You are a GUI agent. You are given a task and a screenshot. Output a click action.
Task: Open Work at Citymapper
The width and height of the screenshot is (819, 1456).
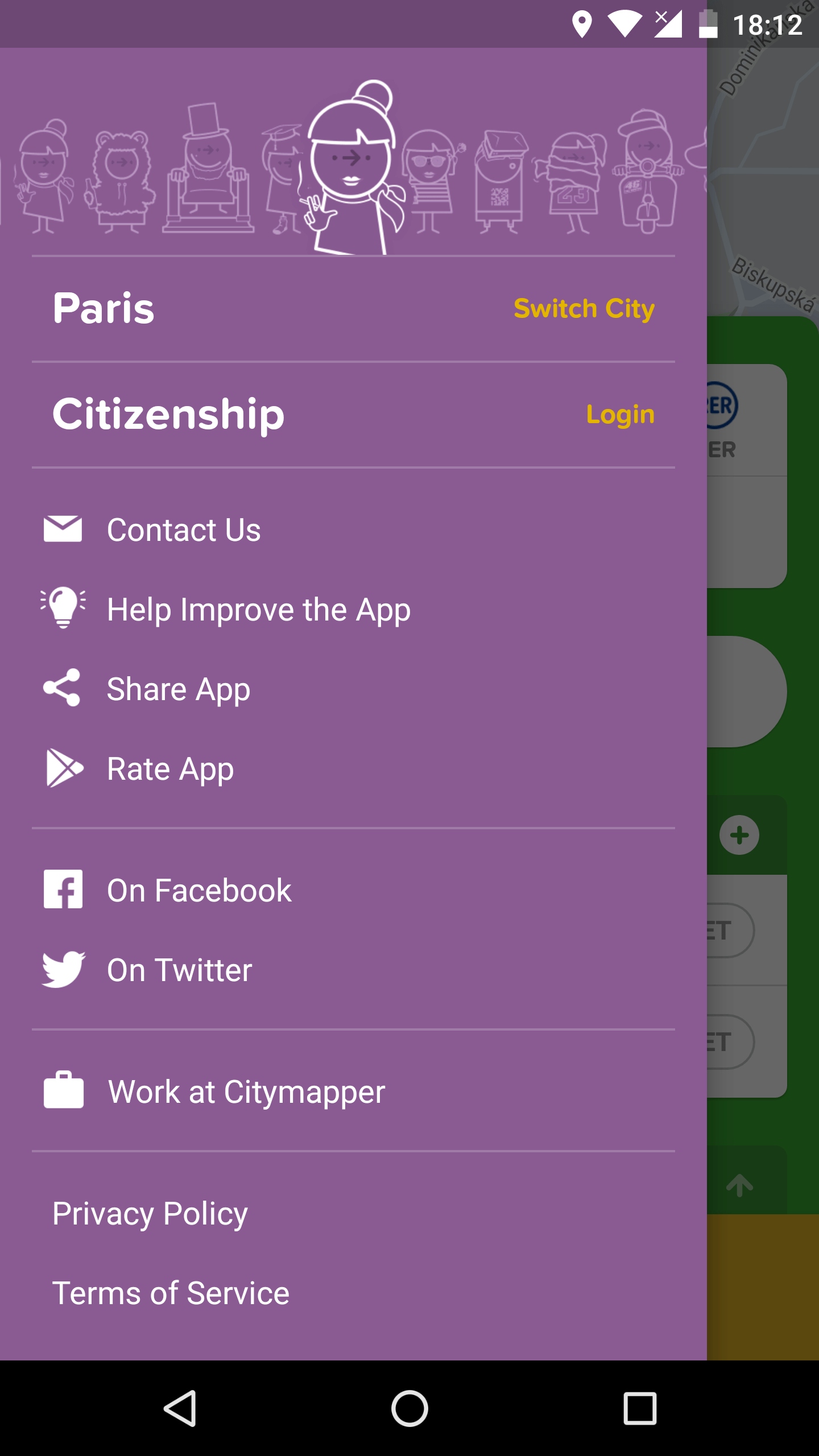(353, 1091)
